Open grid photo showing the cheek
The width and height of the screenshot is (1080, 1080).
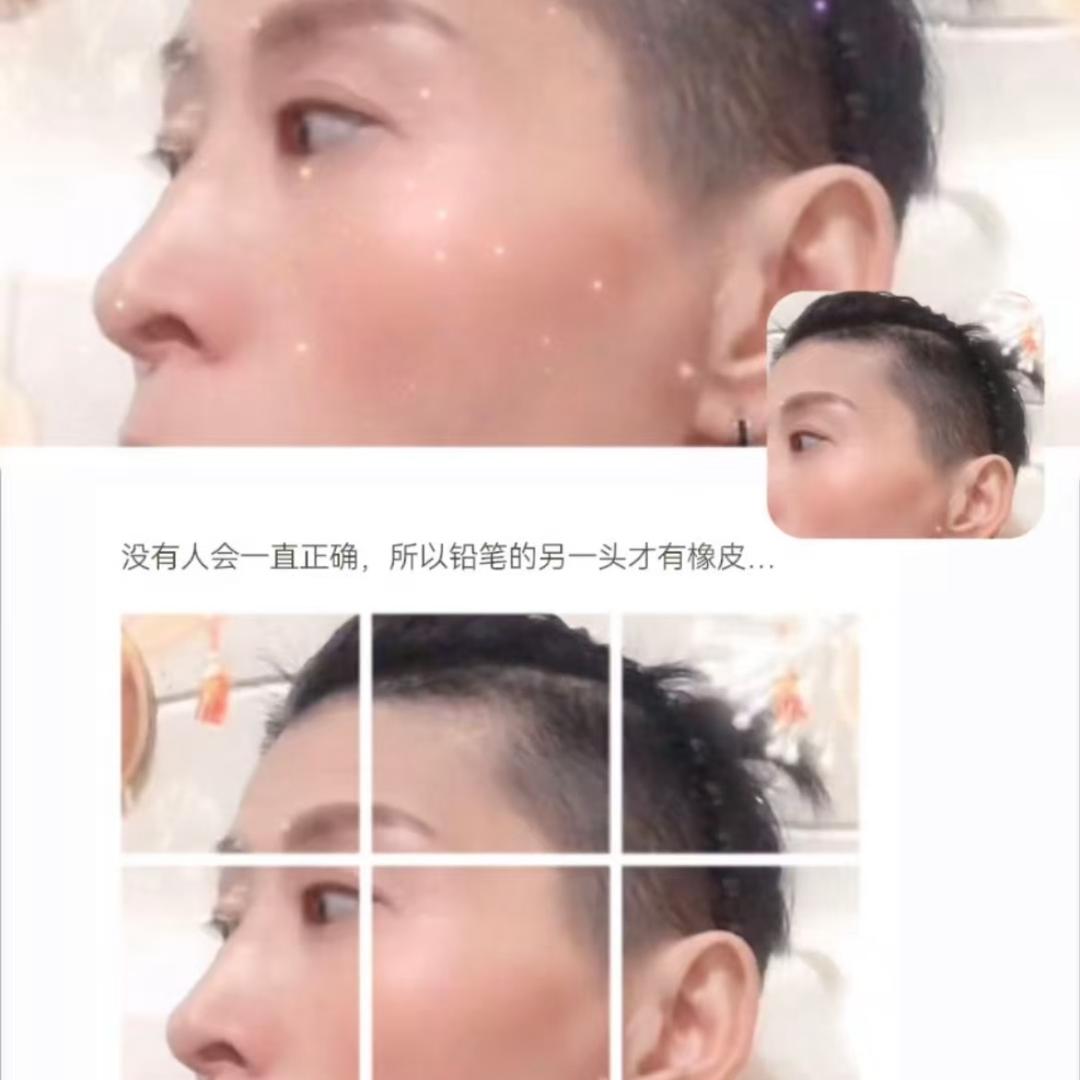coord(491,973)
